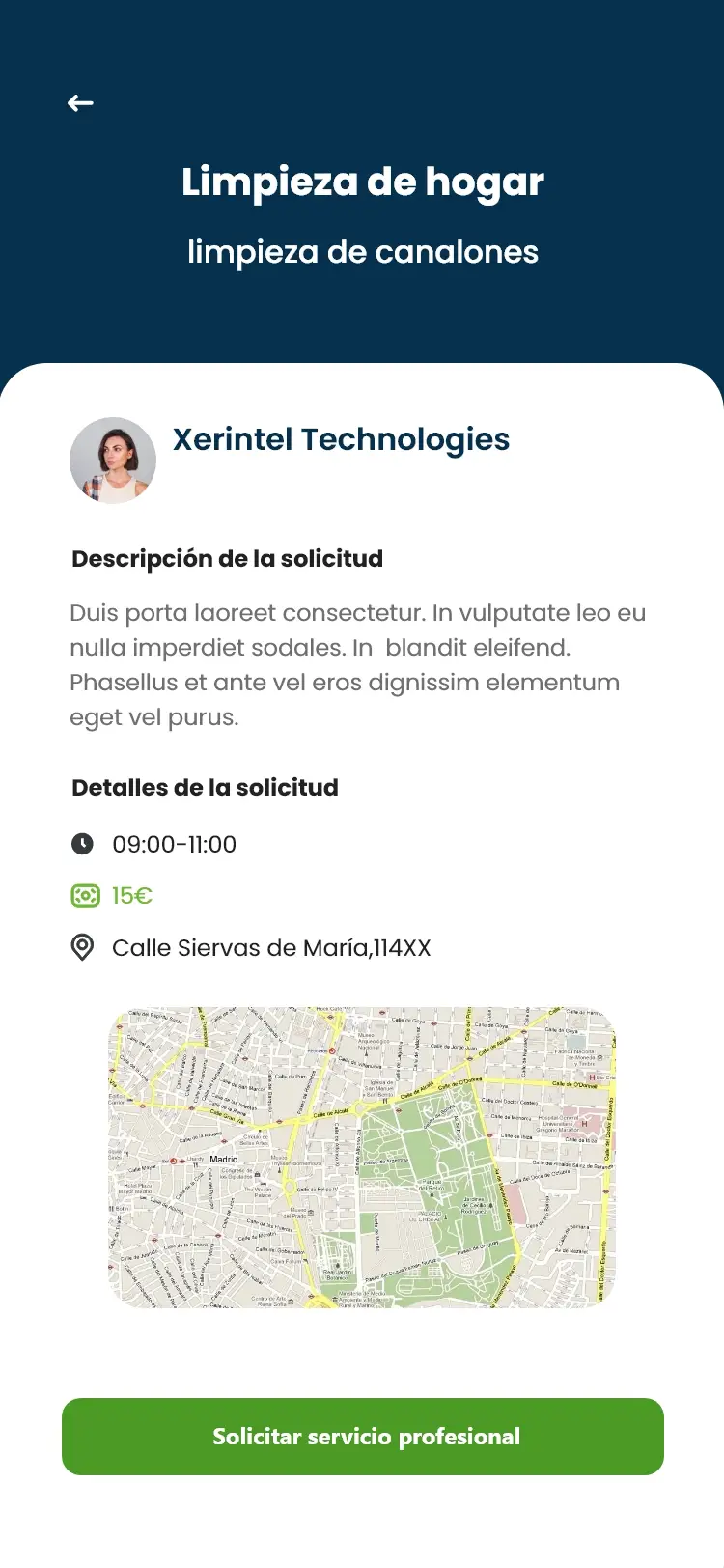Go back using the arrow icon
Viewport: 724px width, 1568px height.
80,103
